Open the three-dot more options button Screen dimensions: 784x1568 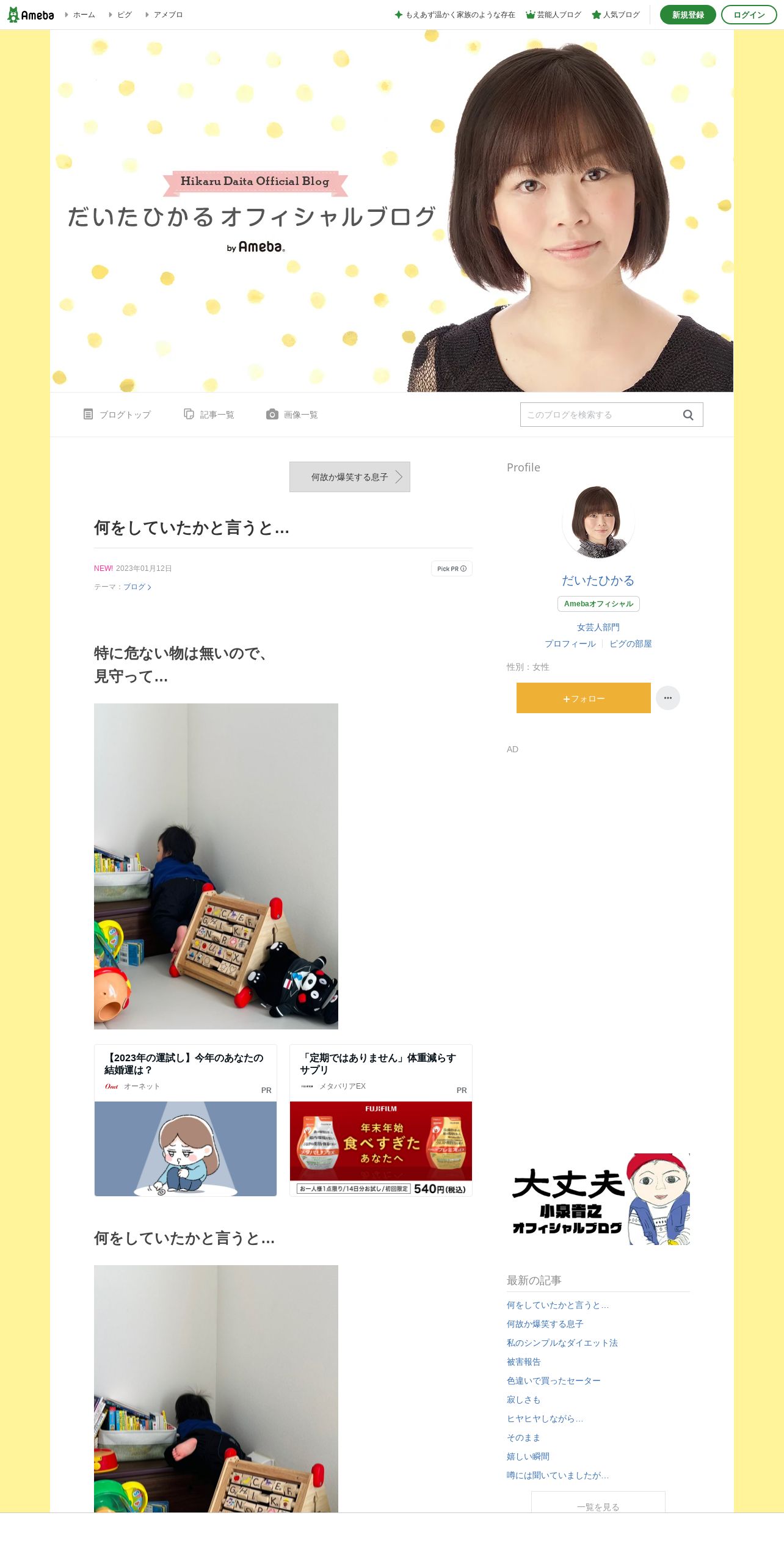tap(668, 698)
